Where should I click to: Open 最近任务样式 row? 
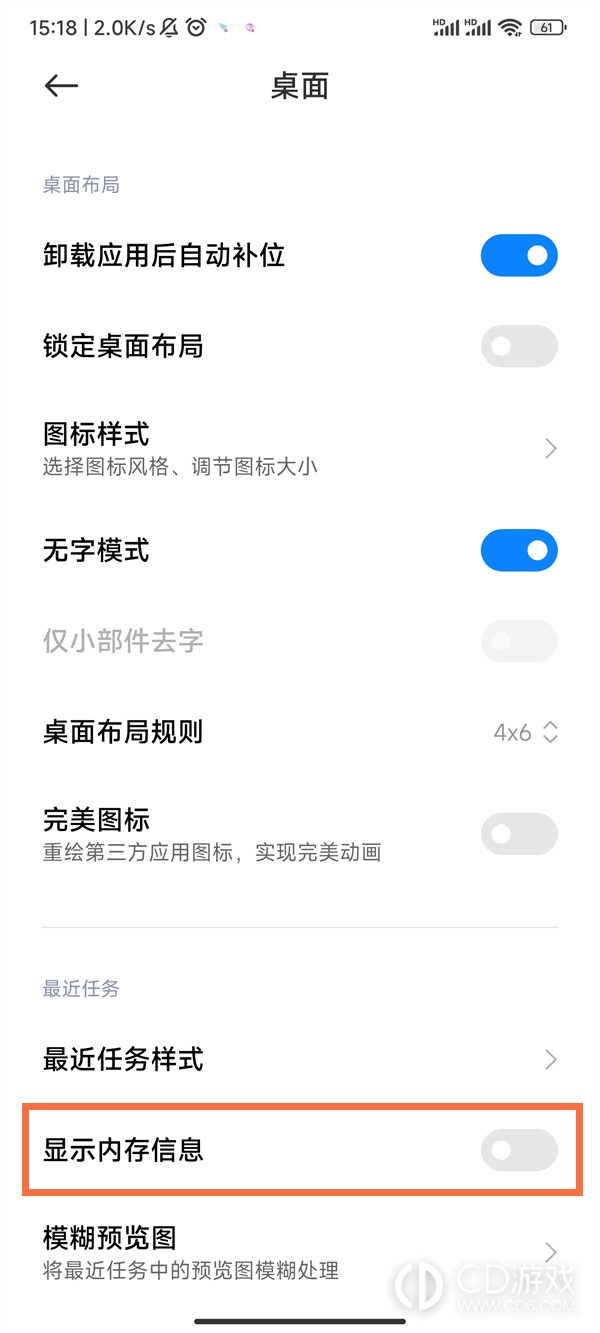300,1058
